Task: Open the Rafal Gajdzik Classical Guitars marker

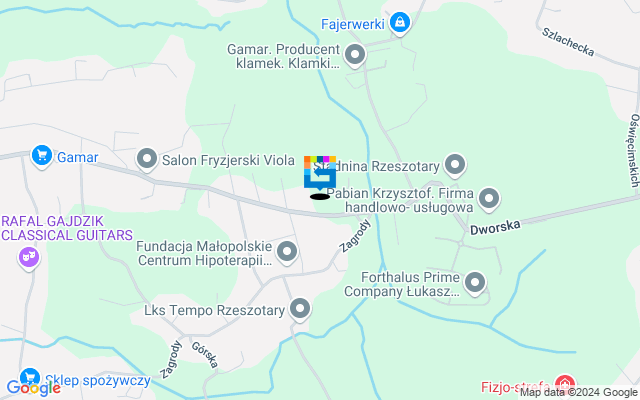Action: (x=28, y=258)
